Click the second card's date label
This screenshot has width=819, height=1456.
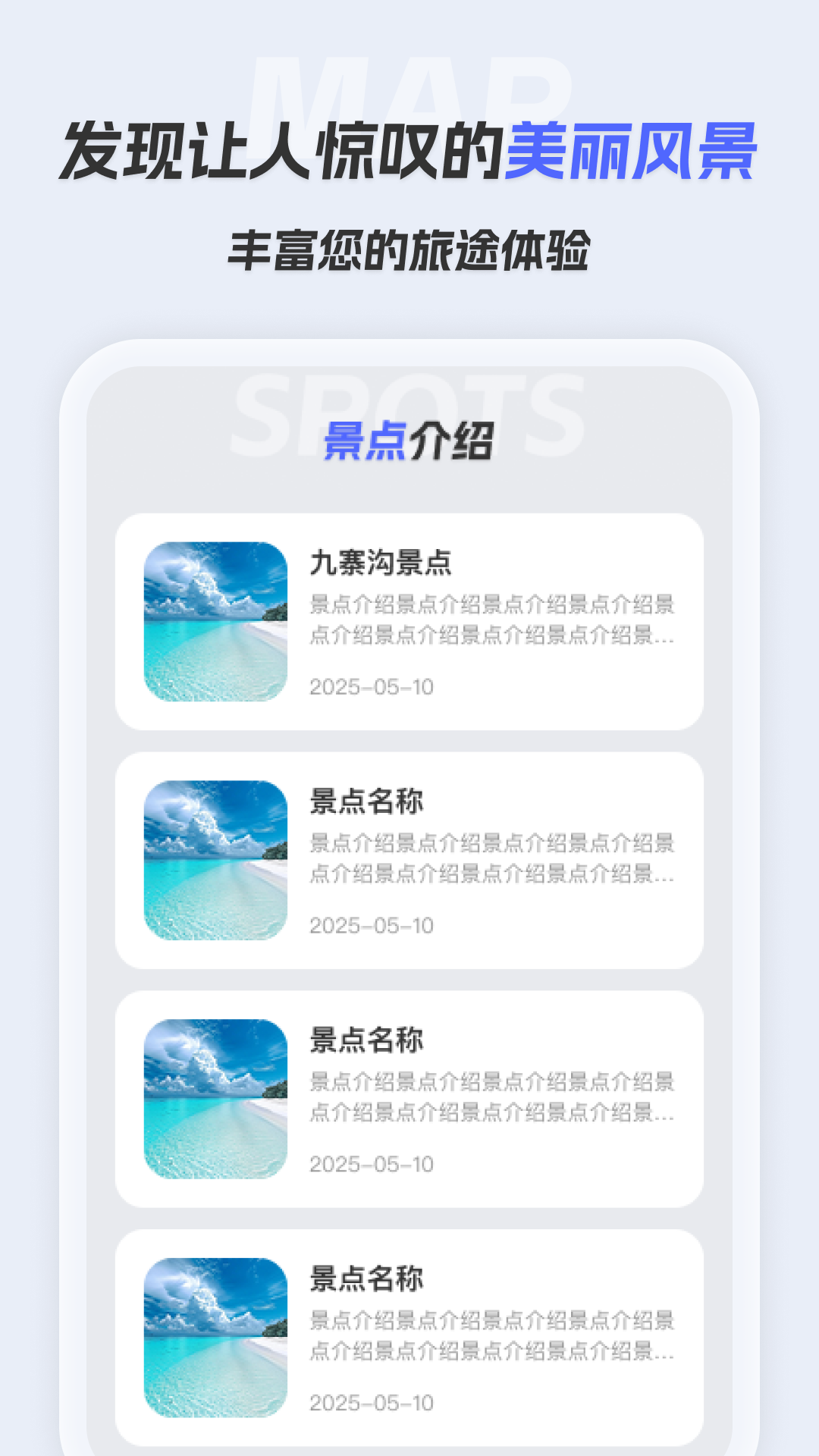pos(373,927)
